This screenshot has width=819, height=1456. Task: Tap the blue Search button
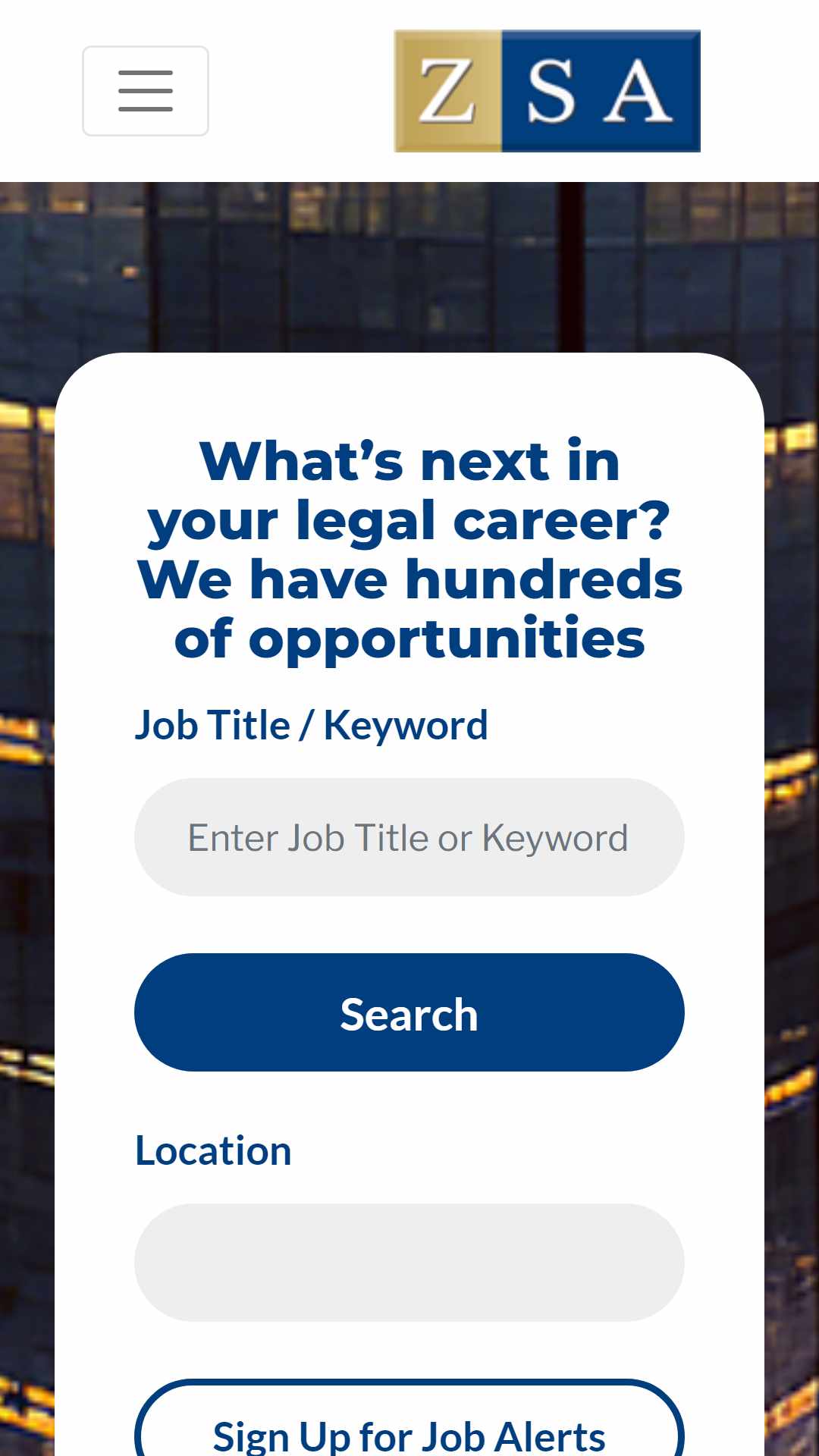click(x=409, y=1012)
